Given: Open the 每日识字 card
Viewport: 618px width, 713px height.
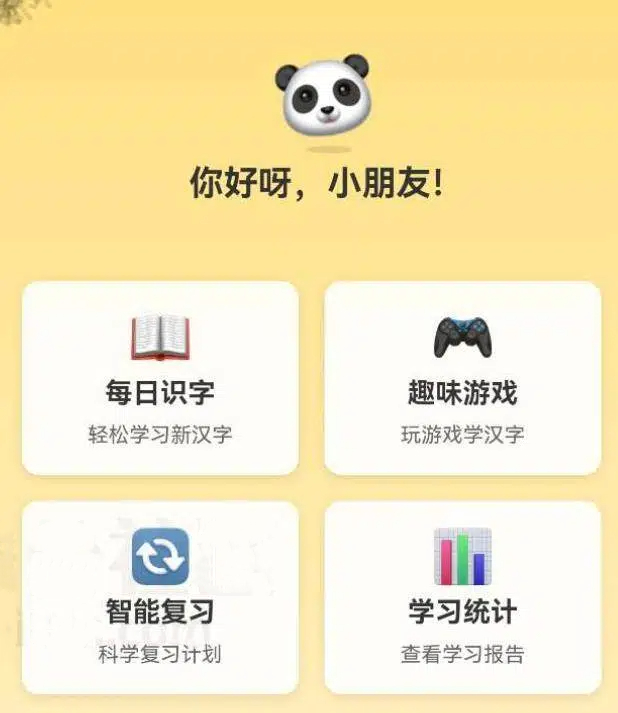Looking at the screenshot, I should click(160, 378).
